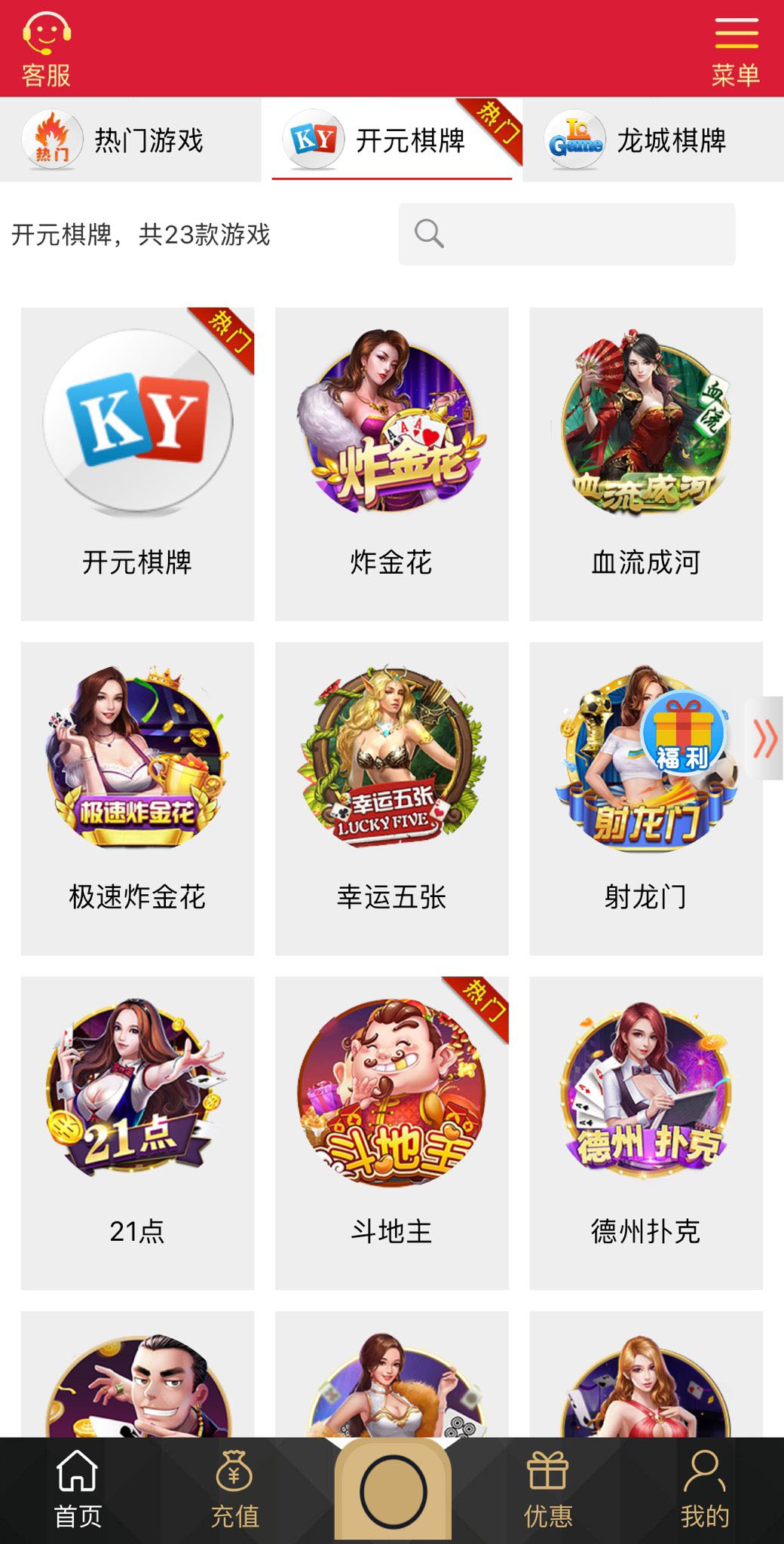Open 客服 customer service
The image size is (784, 1544).
46,50
